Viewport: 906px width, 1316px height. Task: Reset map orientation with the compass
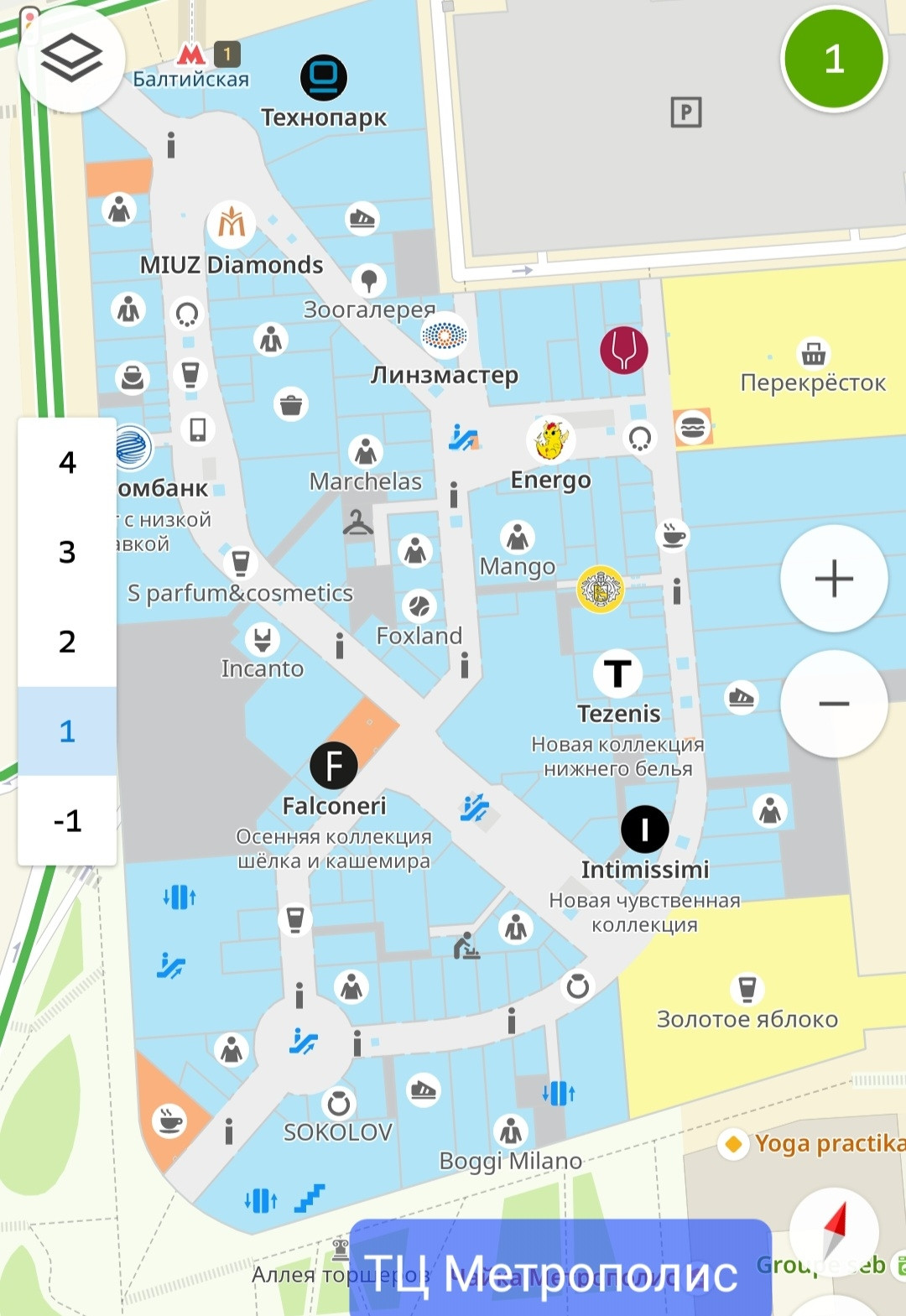pos(835,1230)
